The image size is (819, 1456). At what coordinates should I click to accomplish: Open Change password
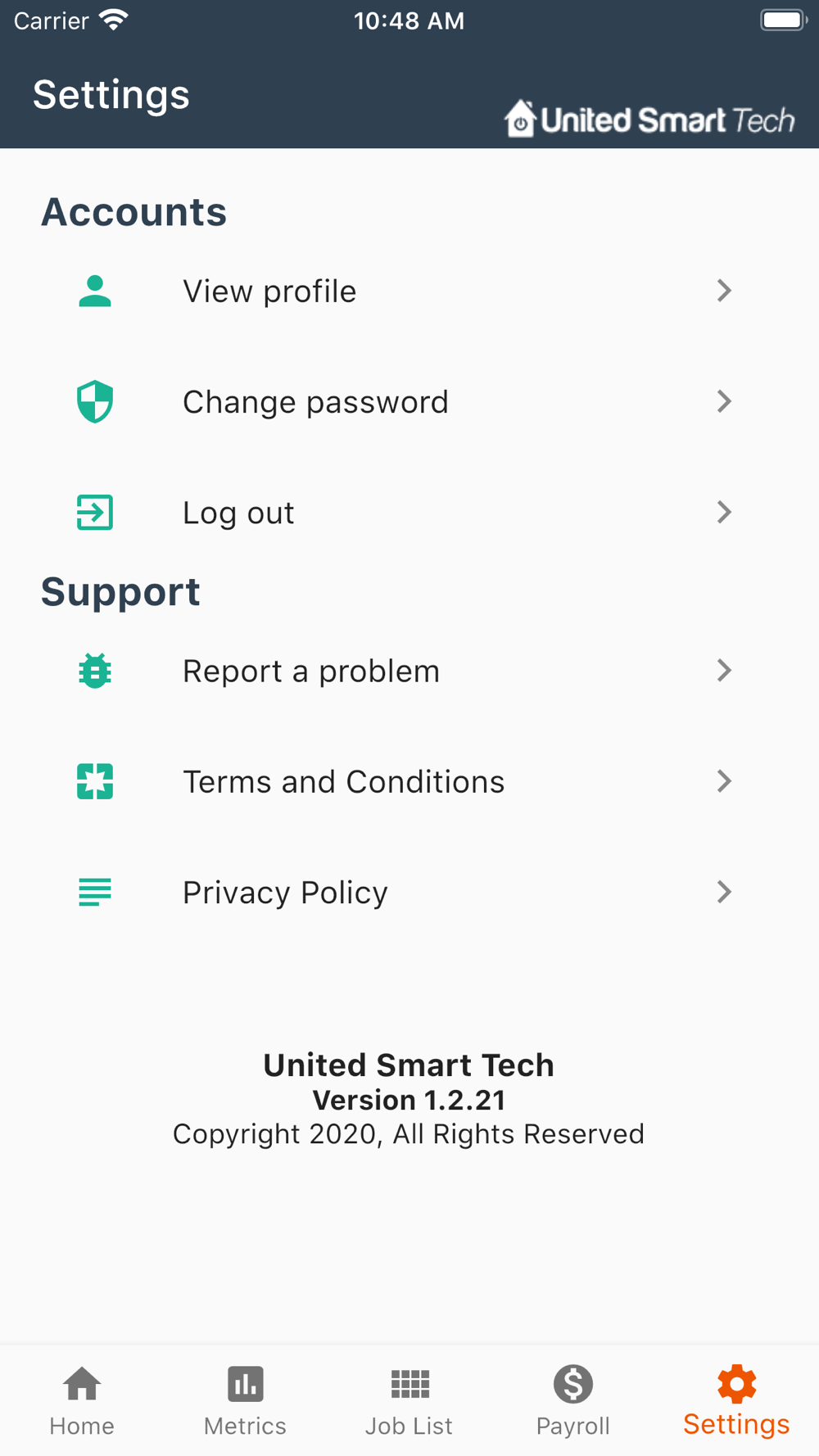(x=409, y=402)
